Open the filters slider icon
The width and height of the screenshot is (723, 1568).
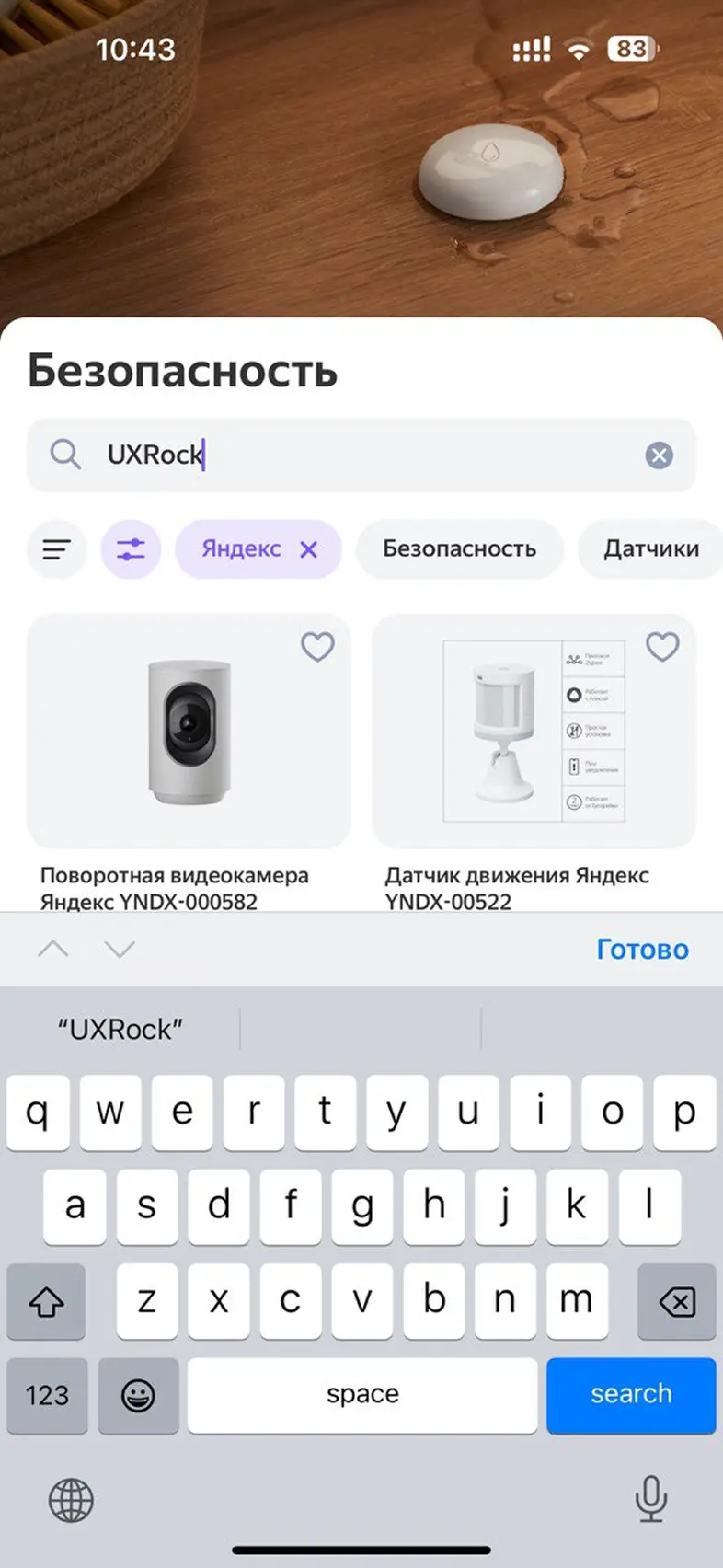(131, 550)
